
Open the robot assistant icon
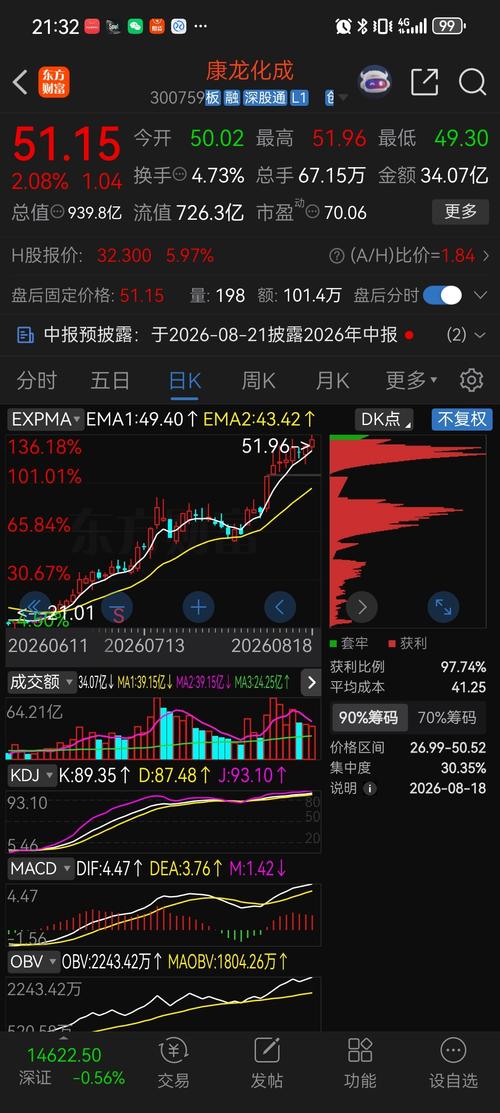(x=374, y=82)
